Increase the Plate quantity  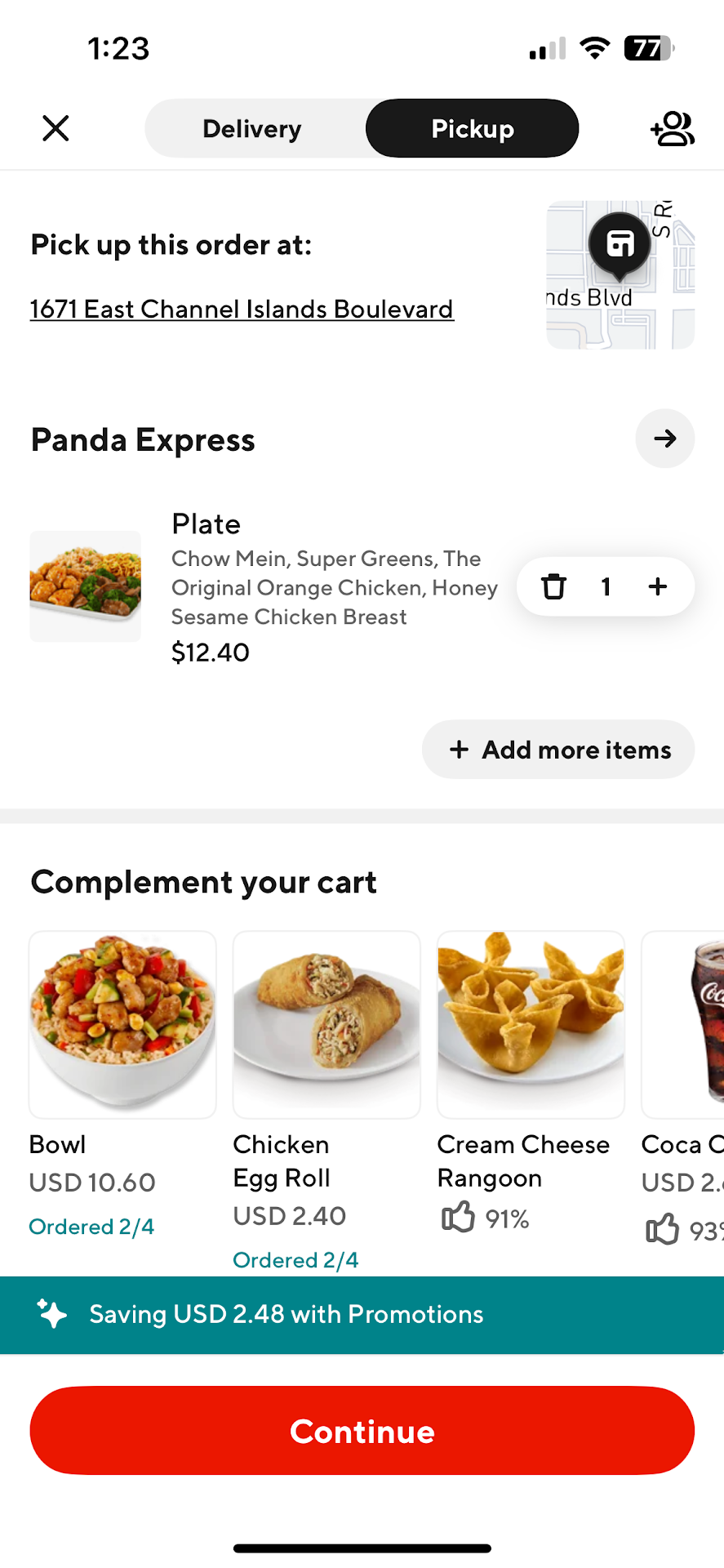[x=658, y=586]
